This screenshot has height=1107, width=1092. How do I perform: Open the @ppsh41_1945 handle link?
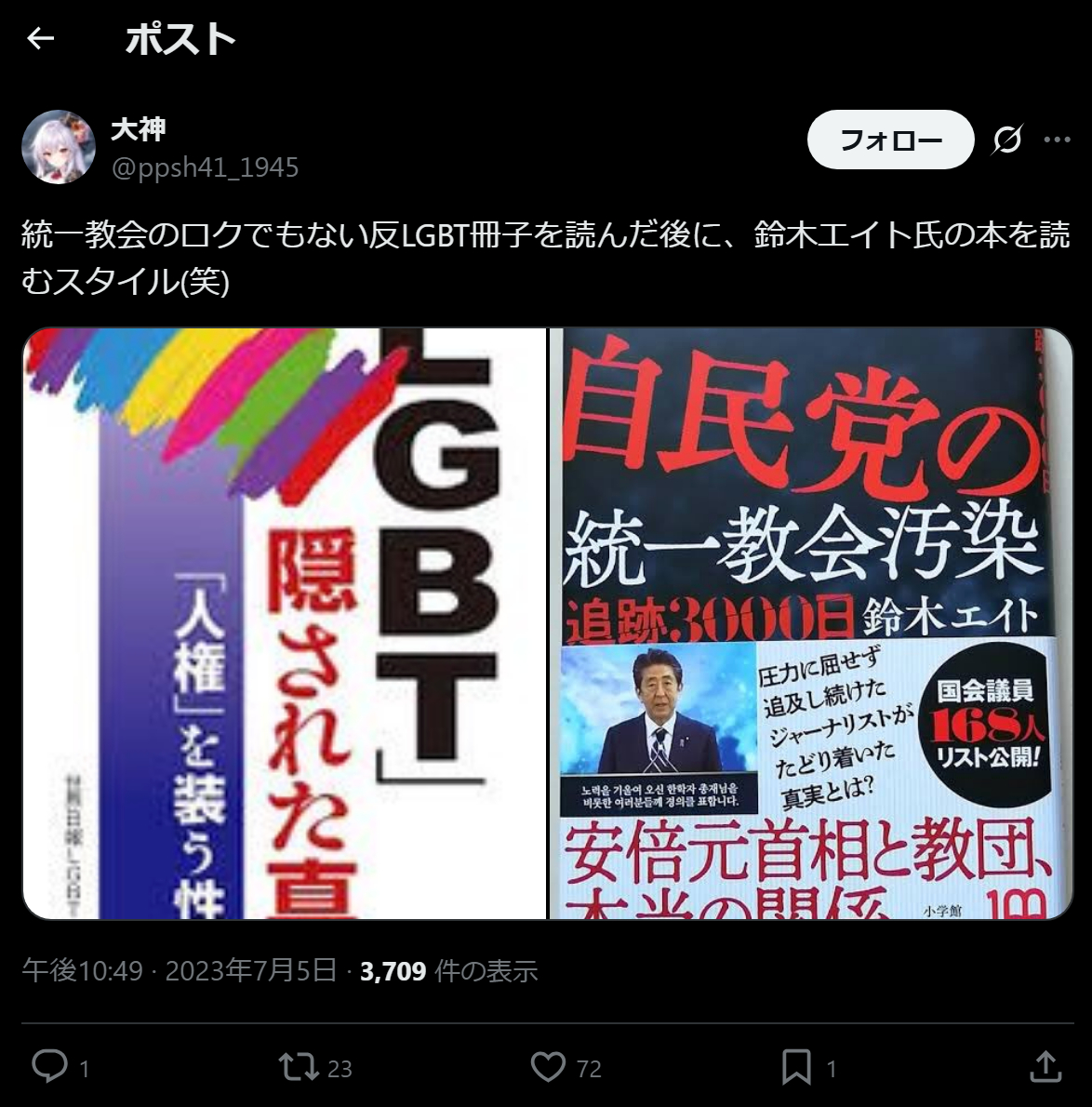(x=206, y=167)
